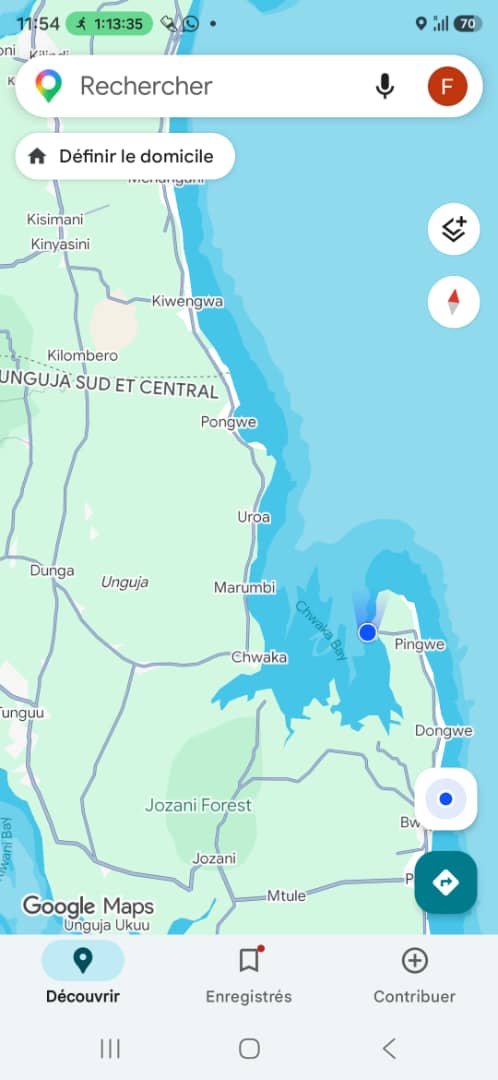The height and width of the screenshot is (1080, 498).
Task: Go to the home screen via navigation bar
Action: [249, 1048]
